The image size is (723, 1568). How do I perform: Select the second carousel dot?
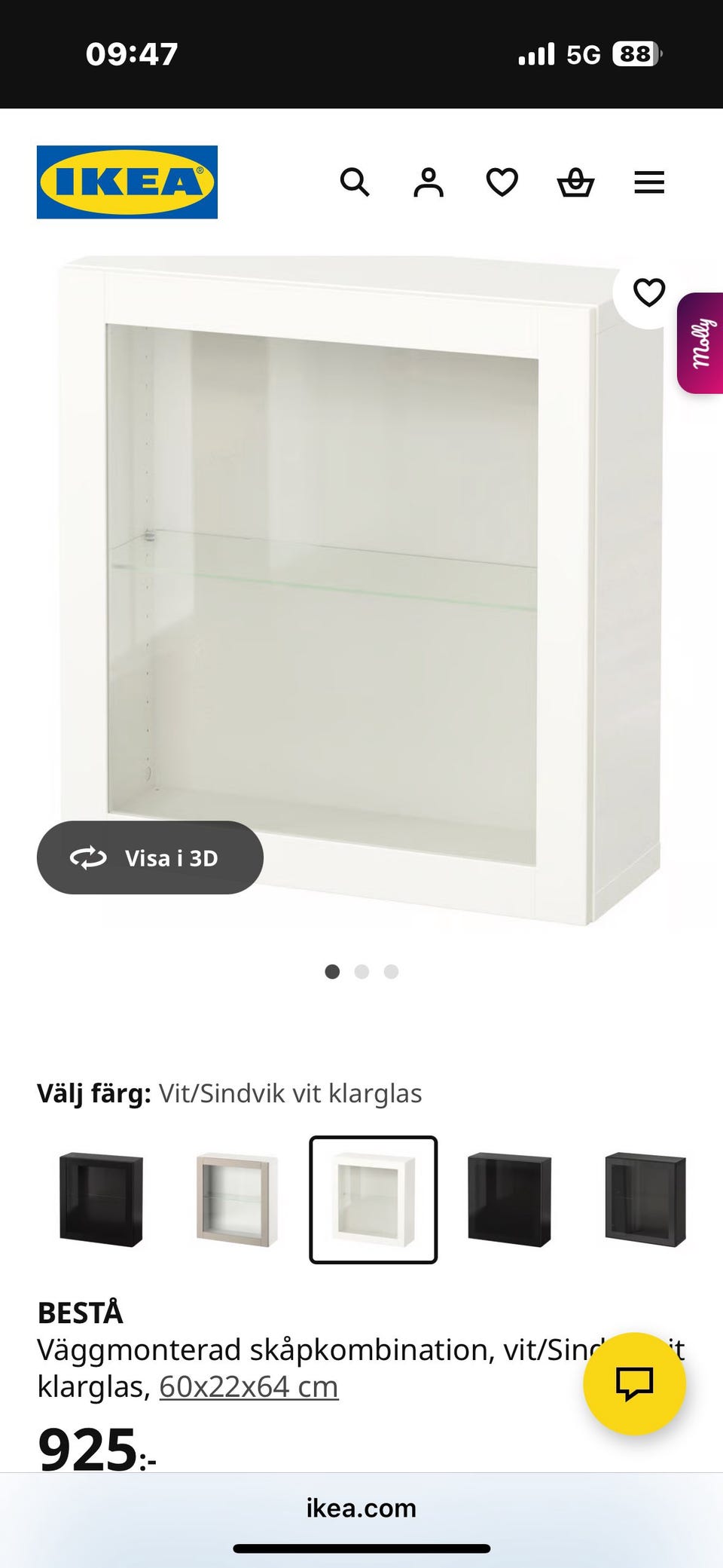click(362, 972)
